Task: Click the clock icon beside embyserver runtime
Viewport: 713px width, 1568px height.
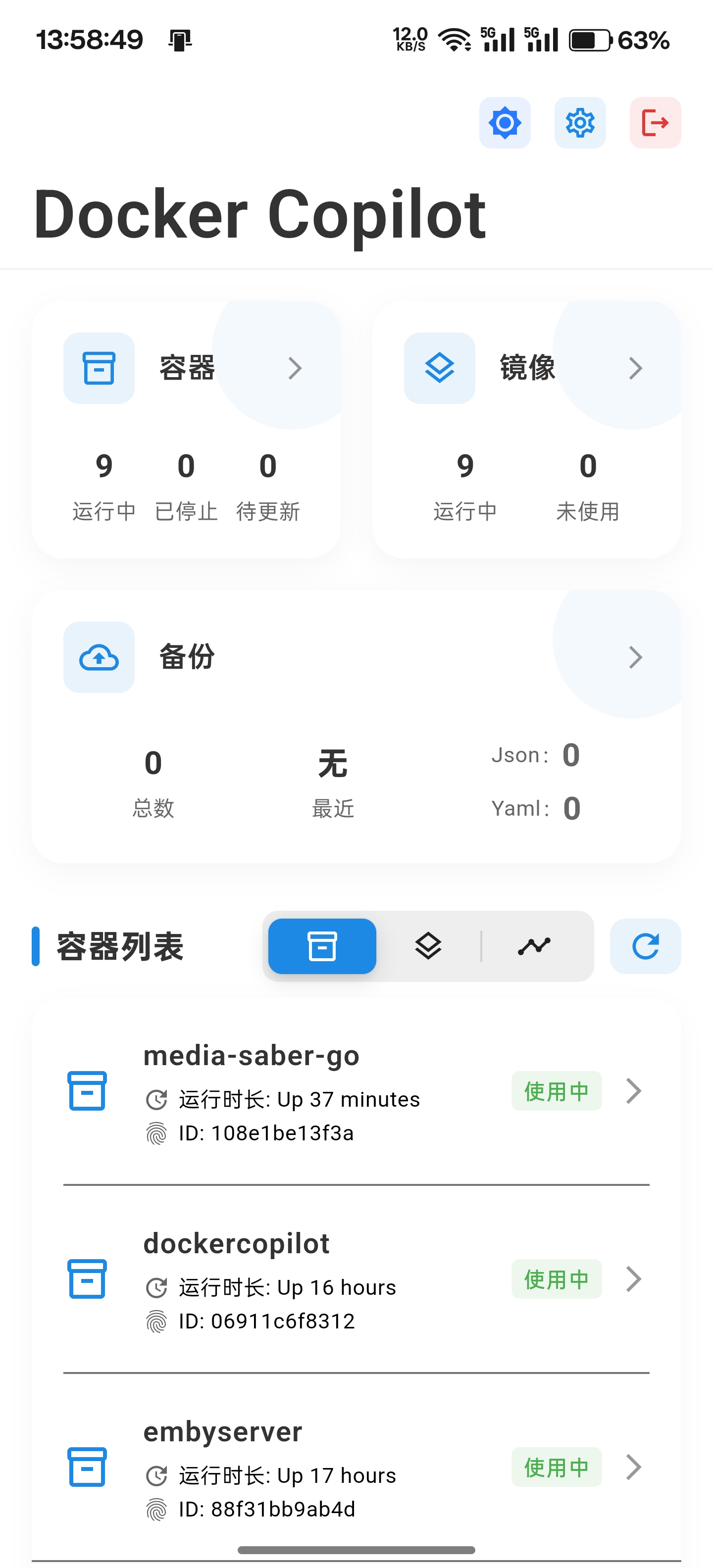Action: tap(157, 1475)
